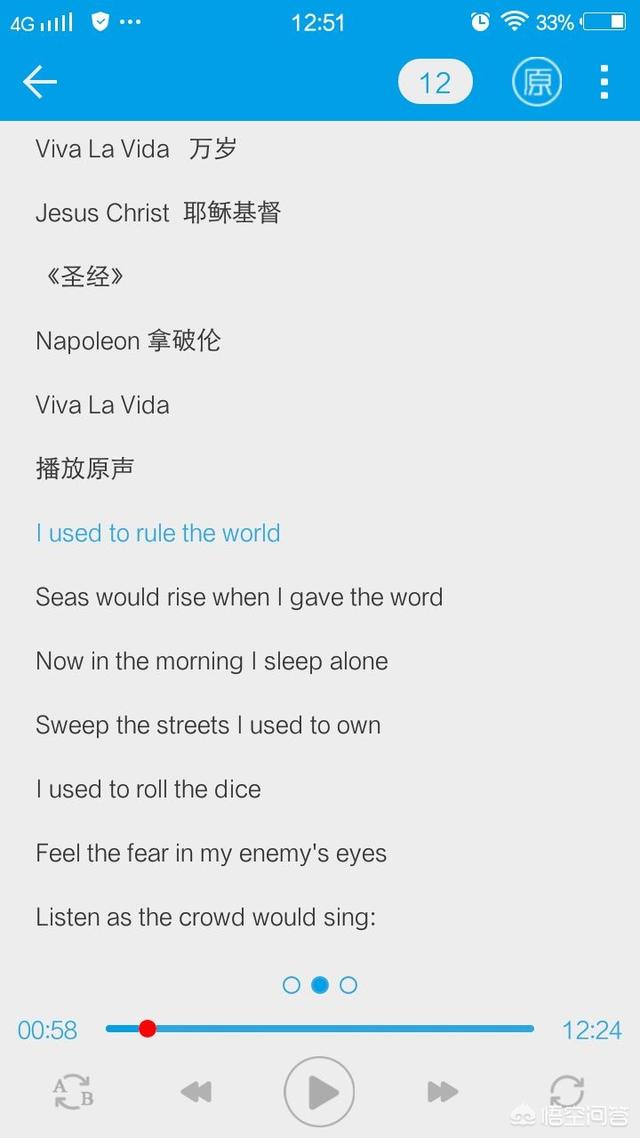The height and width of the screenshot is (1138, 640).
Task: Select the third page indicator dot
Action: tap(348, 985)
